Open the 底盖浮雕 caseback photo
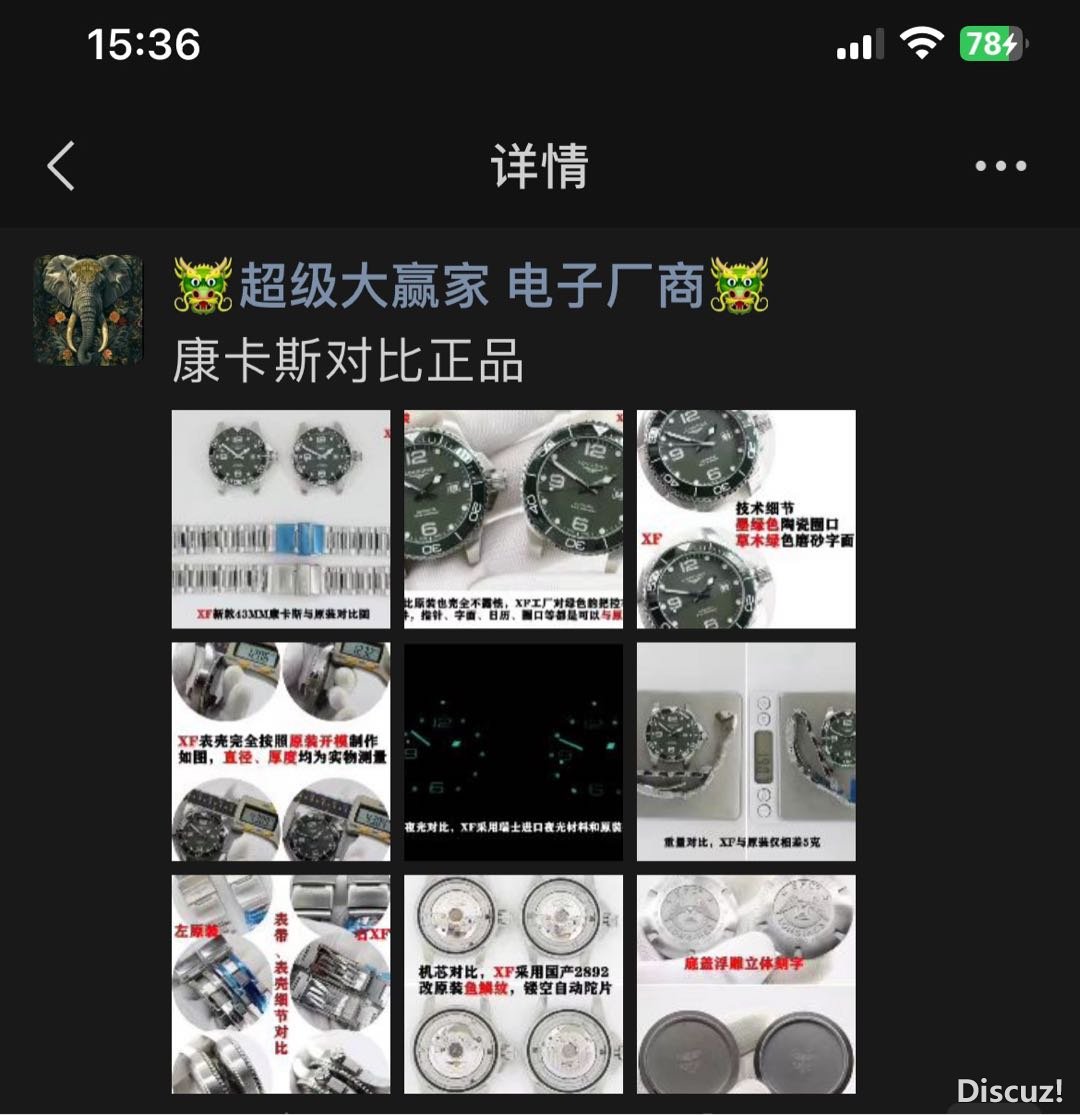Viewport: 1080px width, 1115px height. [746, 984]
